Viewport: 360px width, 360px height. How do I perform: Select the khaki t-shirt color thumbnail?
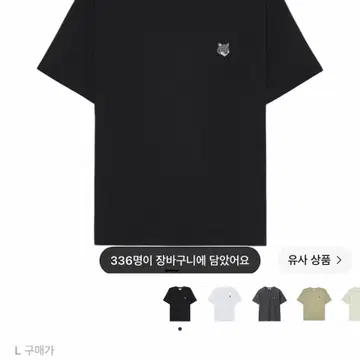(x=314, y=304)
